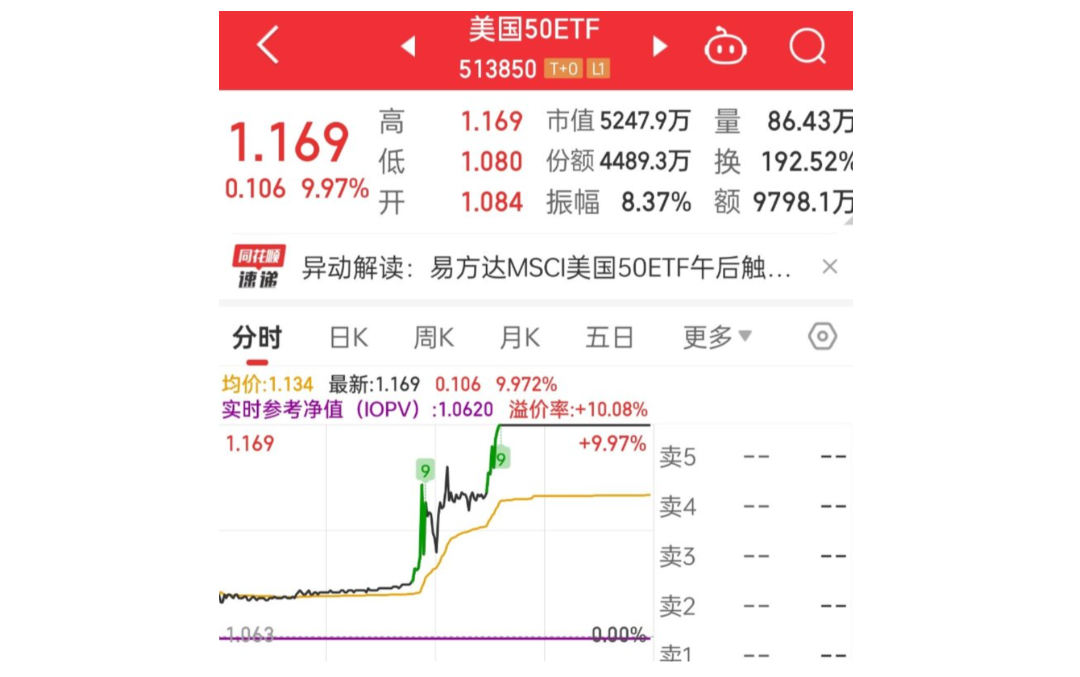
Task: Open the robot assistant icon
Action: 725,46
